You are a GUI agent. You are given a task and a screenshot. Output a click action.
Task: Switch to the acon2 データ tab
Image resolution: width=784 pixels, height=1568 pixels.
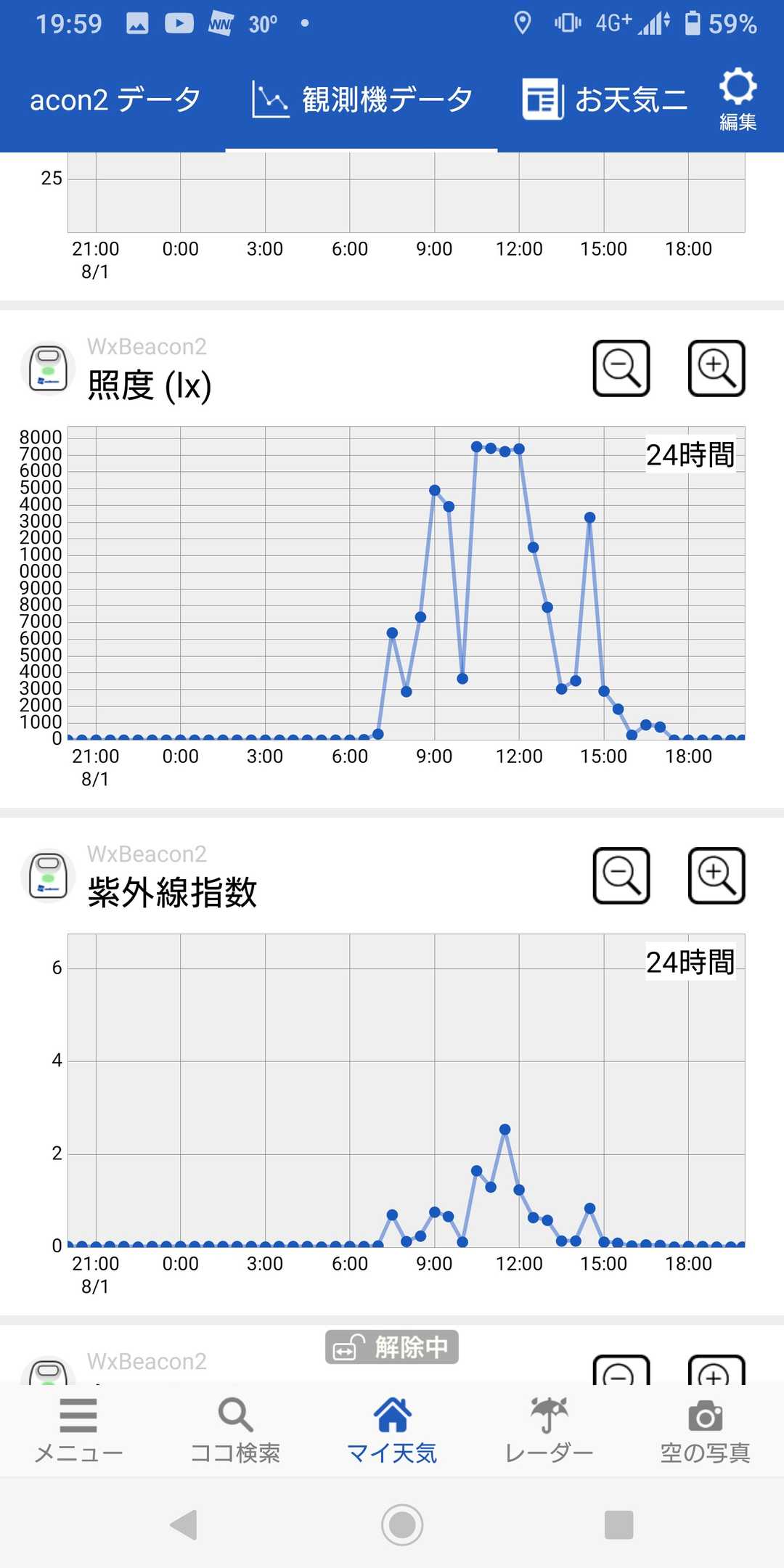coord(115,100)
